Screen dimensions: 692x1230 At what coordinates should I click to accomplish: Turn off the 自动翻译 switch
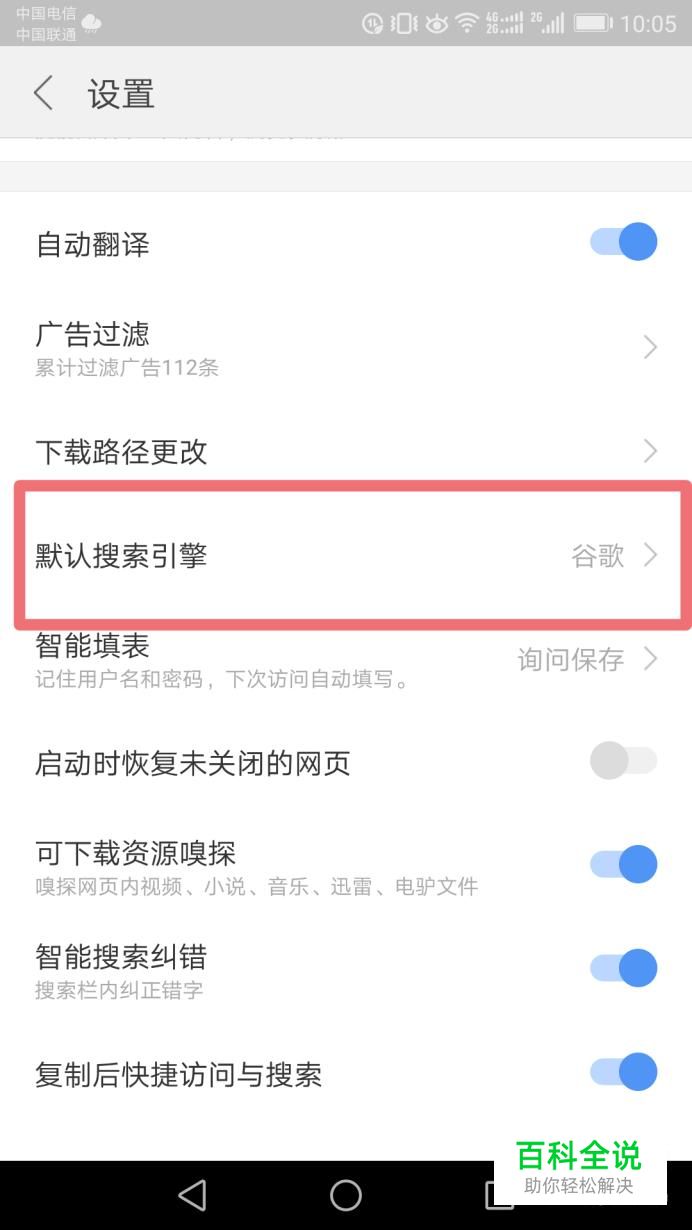623,242
